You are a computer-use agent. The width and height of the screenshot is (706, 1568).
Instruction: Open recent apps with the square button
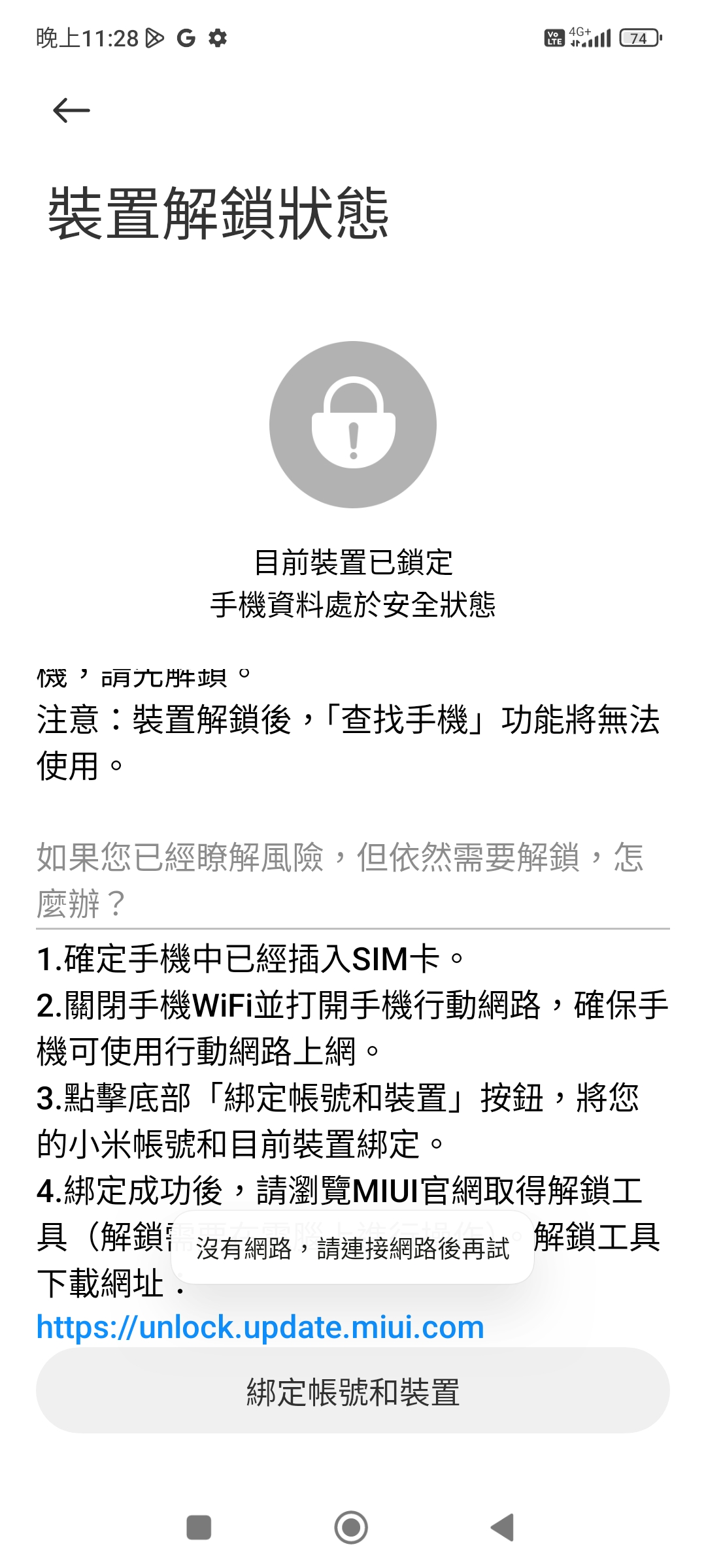pos(199,1527)
